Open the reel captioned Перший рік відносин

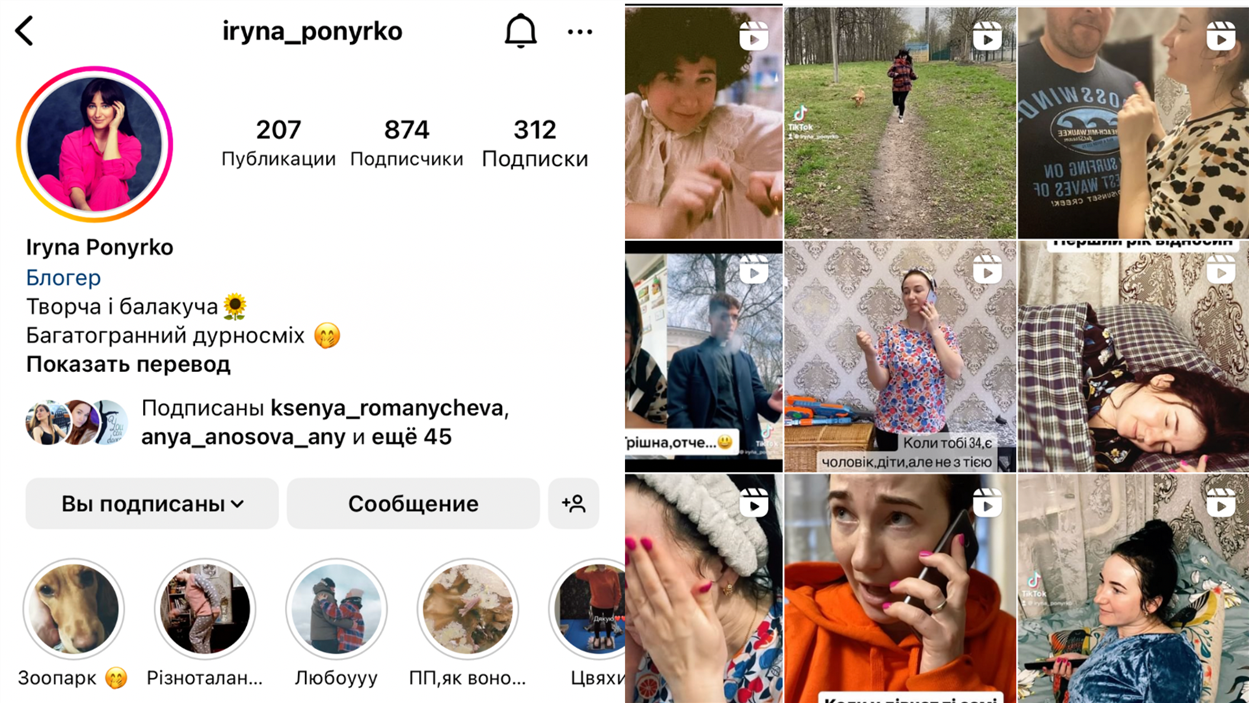[1133, 357]
